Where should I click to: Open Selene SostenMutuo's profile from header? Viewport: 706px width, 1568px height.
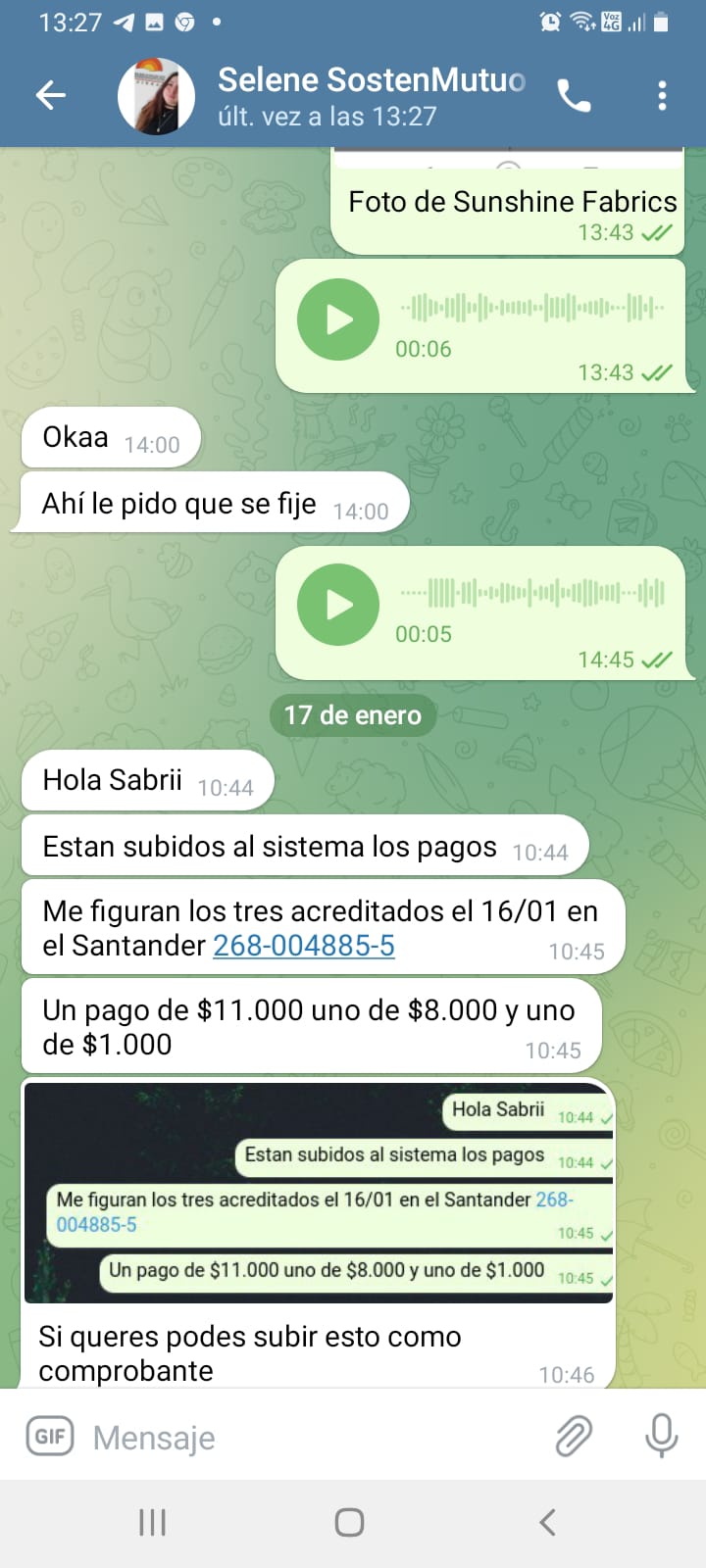tap(371, 96)
